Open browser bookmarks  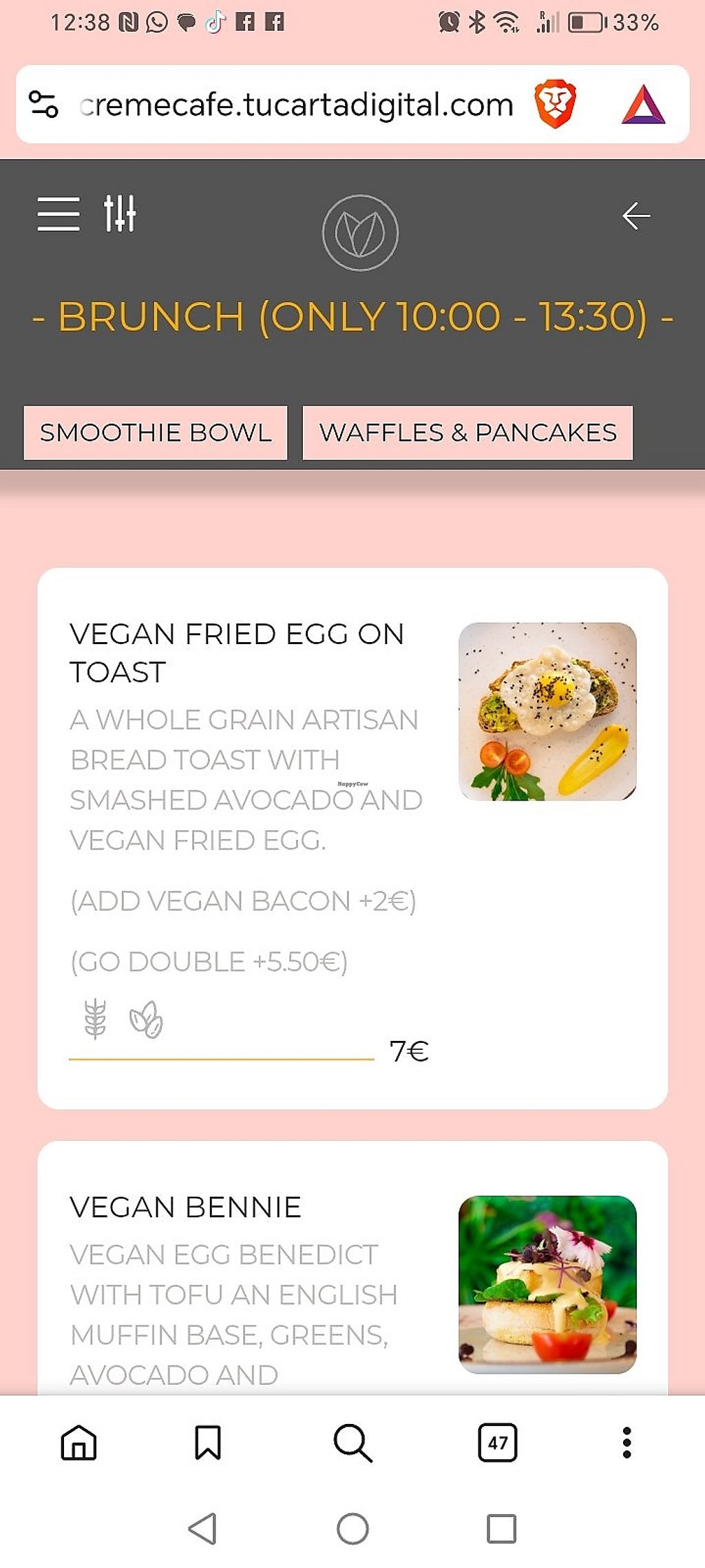(207, 1442)
